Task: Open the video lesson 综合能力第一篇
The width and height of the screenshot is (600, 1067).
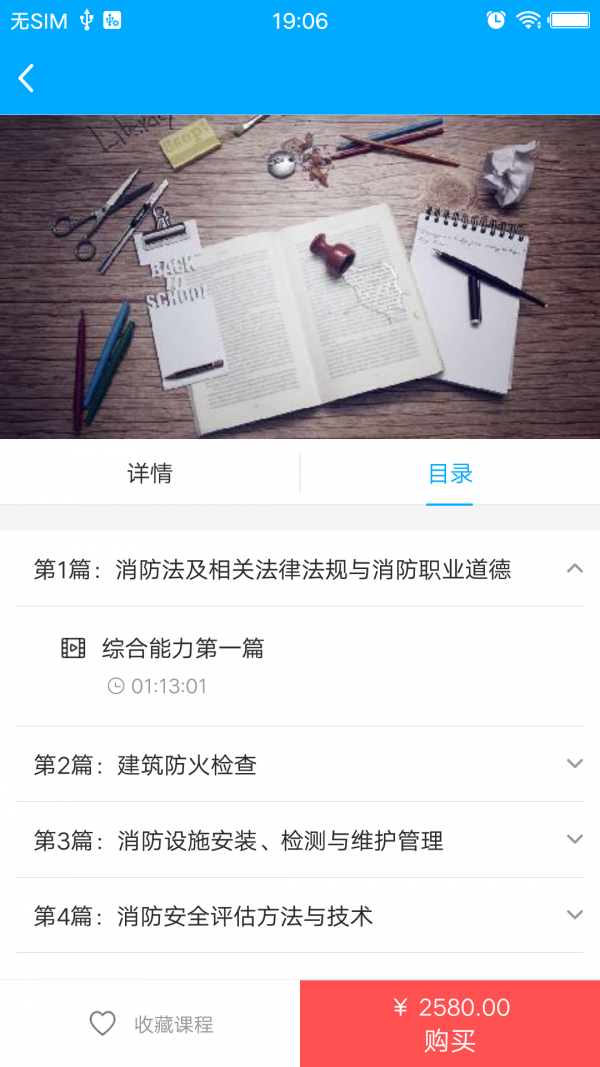Action: click(183, 649)
